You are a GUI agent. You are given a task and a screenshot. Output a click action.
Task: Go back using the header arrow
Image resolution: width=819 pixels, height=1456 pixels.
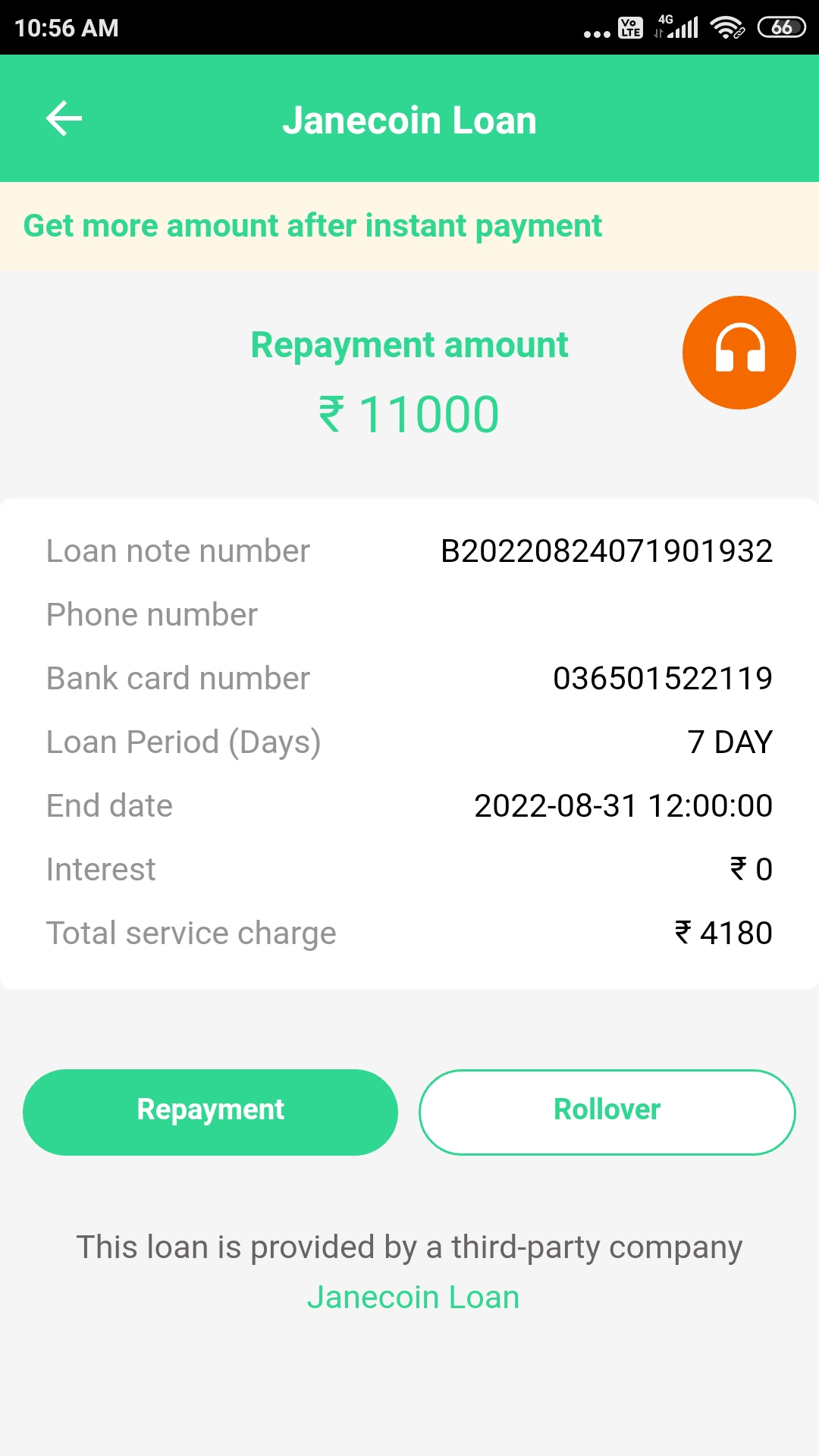(64, 119)
